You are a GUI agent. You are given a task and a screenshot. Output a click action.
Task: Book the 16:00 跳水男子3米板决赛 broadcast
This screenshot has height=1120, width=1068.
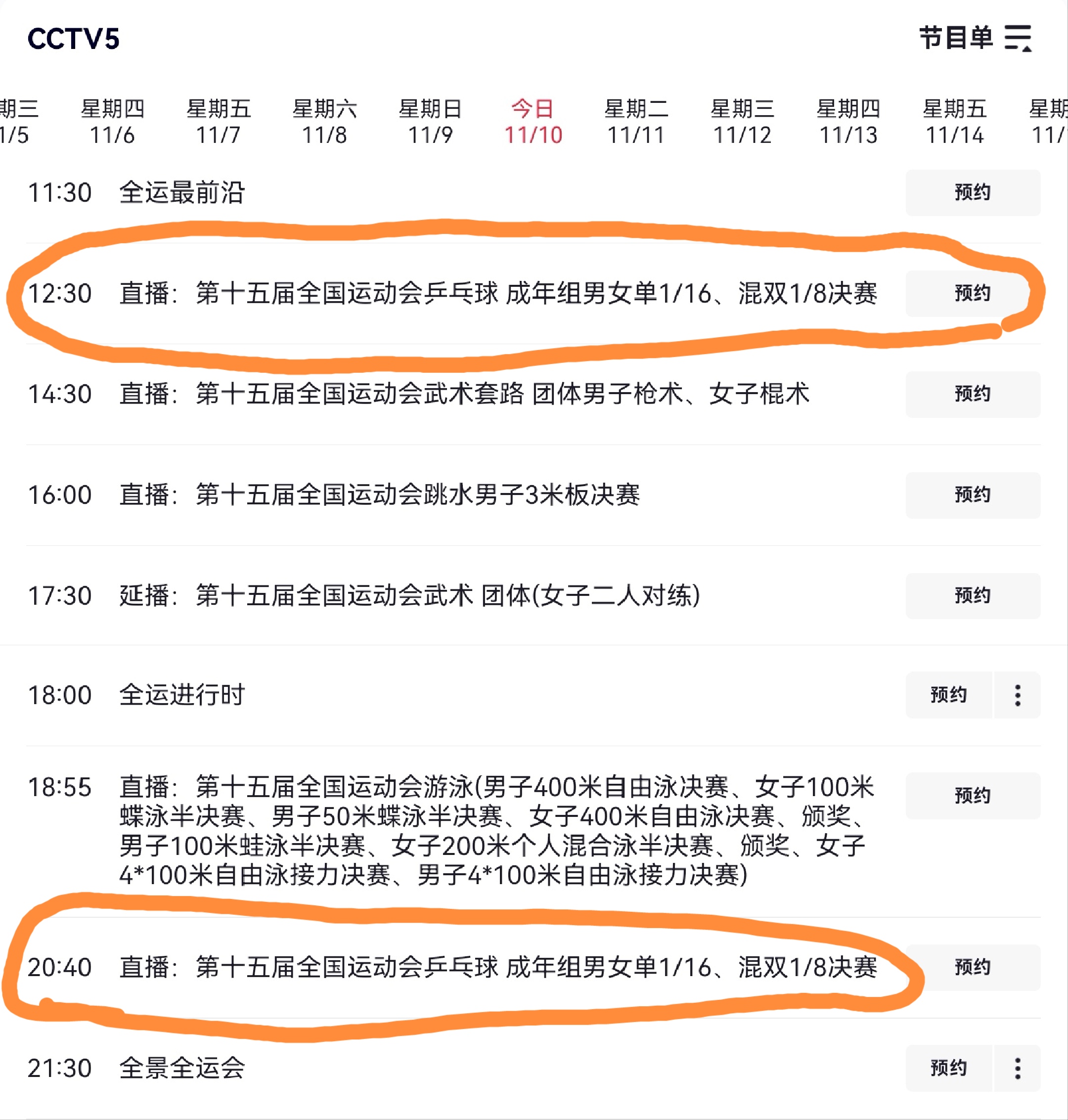coord(973,495)
